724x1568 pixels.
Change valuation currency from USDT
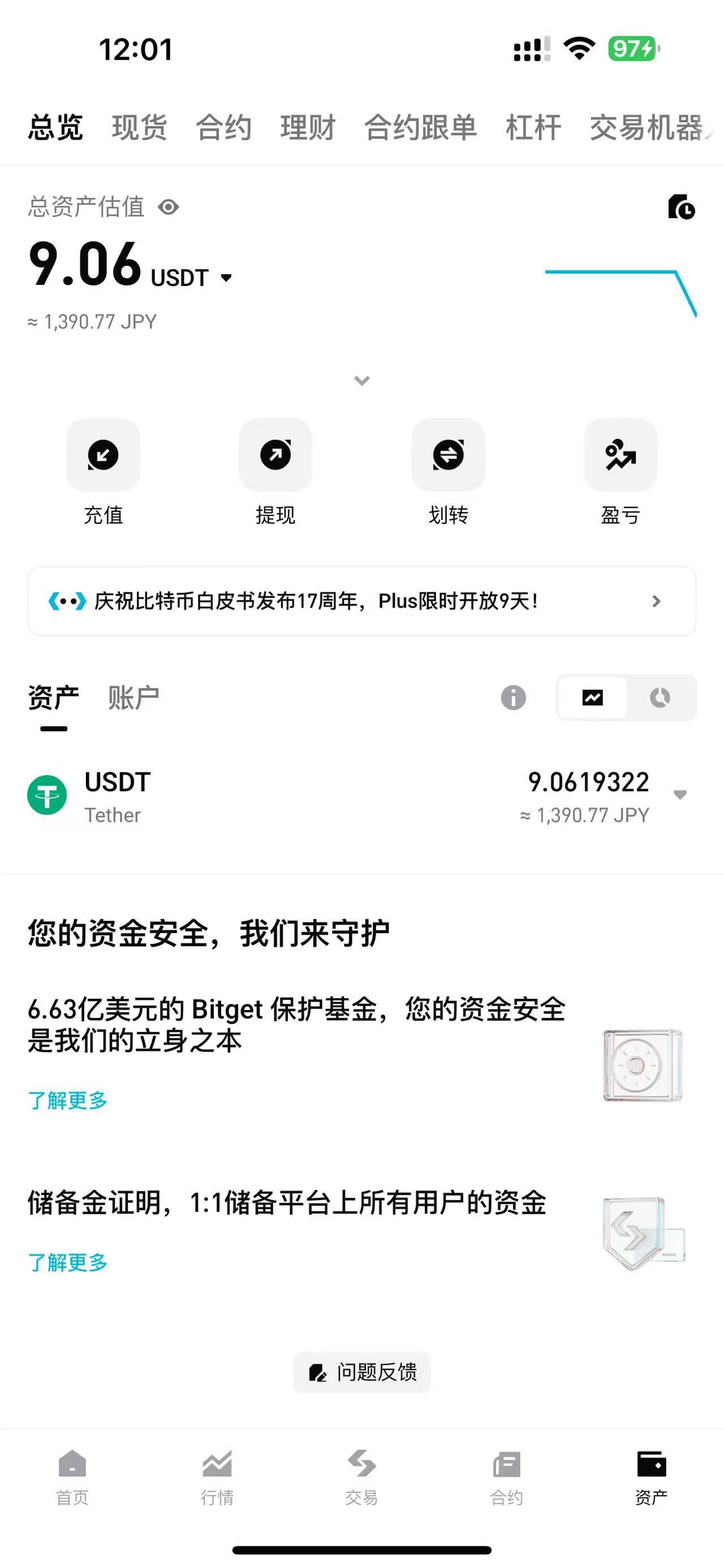point(226,278)
